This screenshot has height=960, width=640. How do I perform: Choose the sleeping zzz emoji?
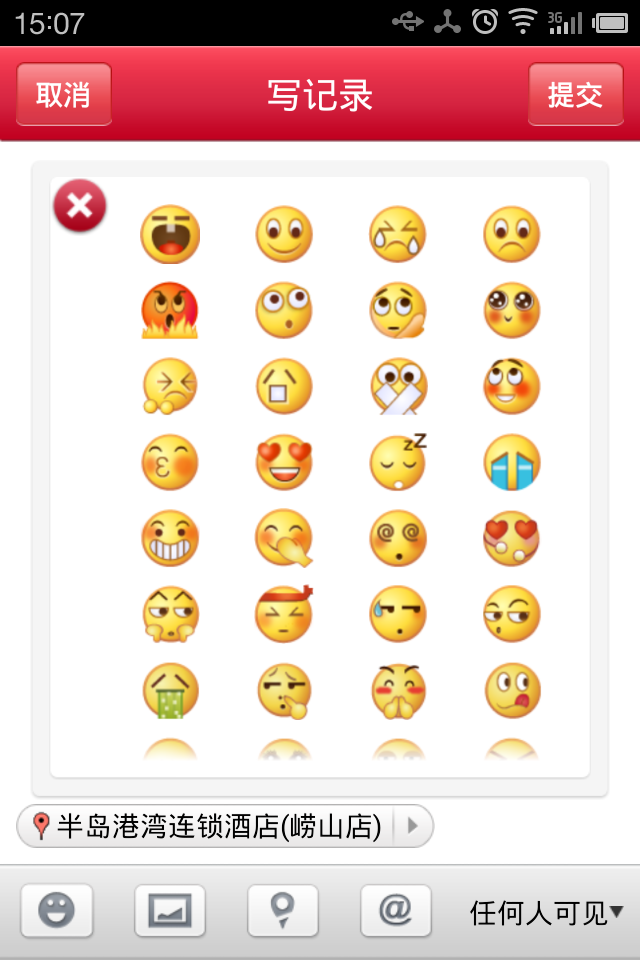point(398,463)
